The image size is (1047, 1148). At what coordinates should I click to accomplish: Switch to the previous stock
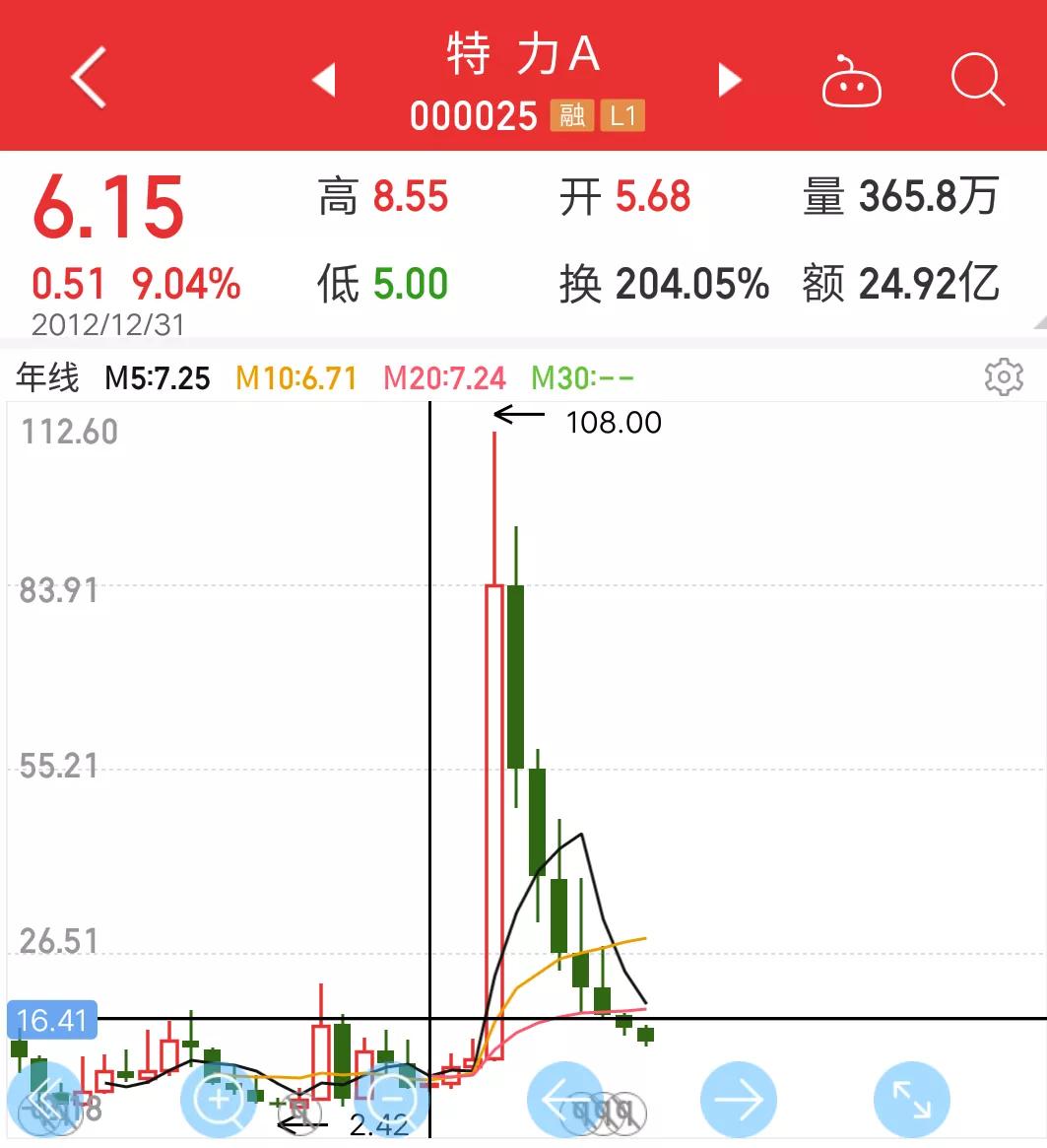click(324, 80)
